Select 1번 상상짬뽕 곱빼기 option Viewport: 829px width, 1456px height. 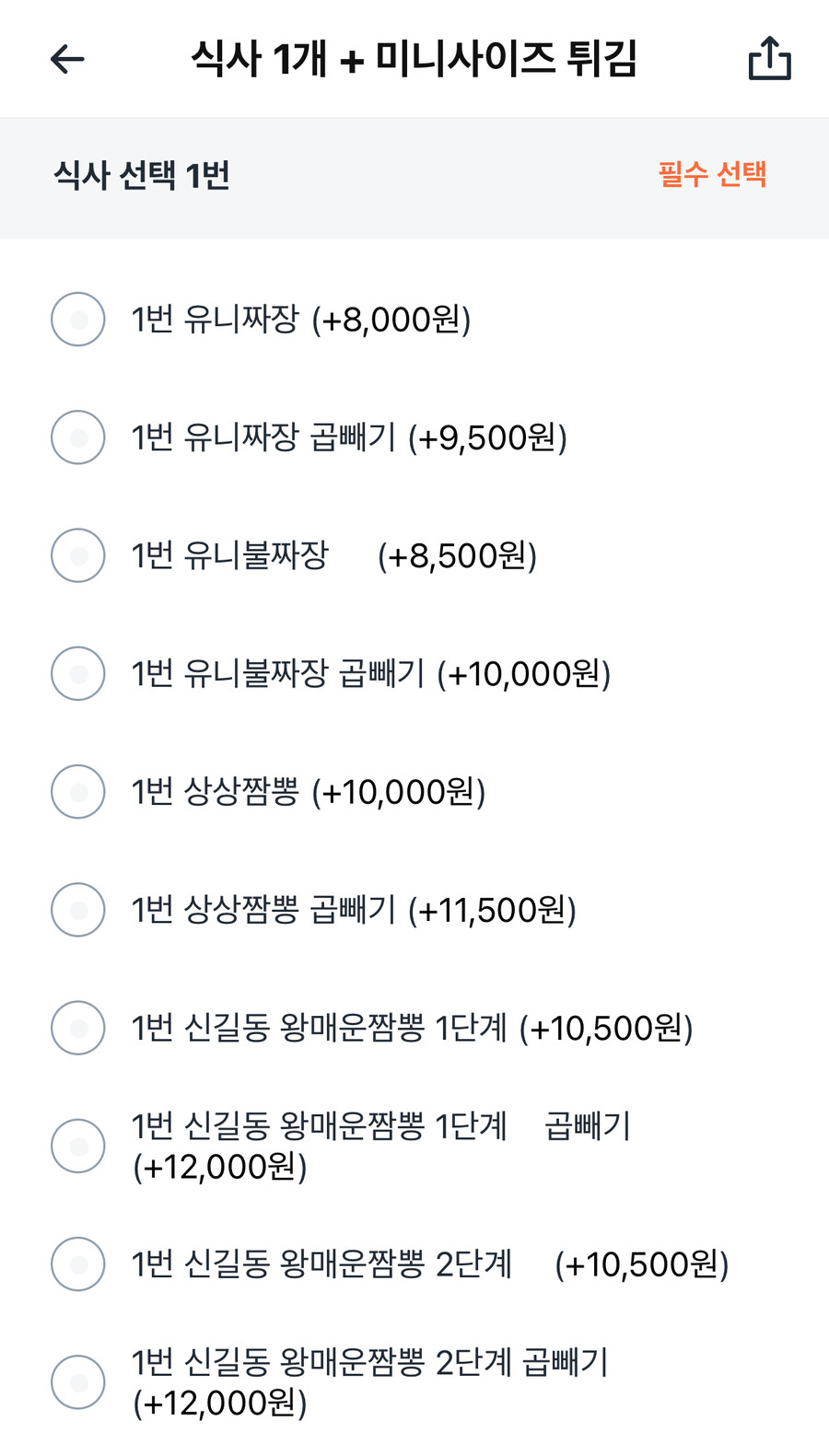[x=77, y=910]
